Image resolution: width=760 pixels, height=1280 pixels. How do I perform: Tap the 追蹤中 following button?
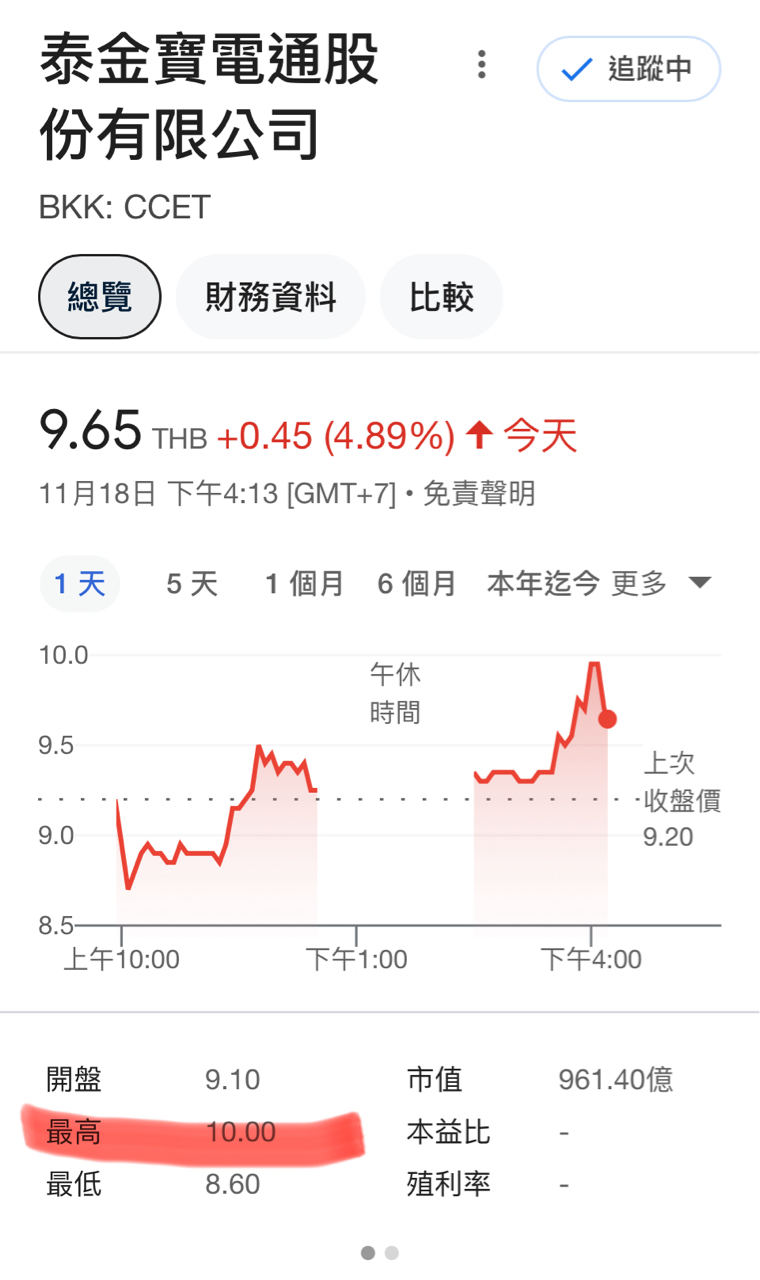click(628, 69)
